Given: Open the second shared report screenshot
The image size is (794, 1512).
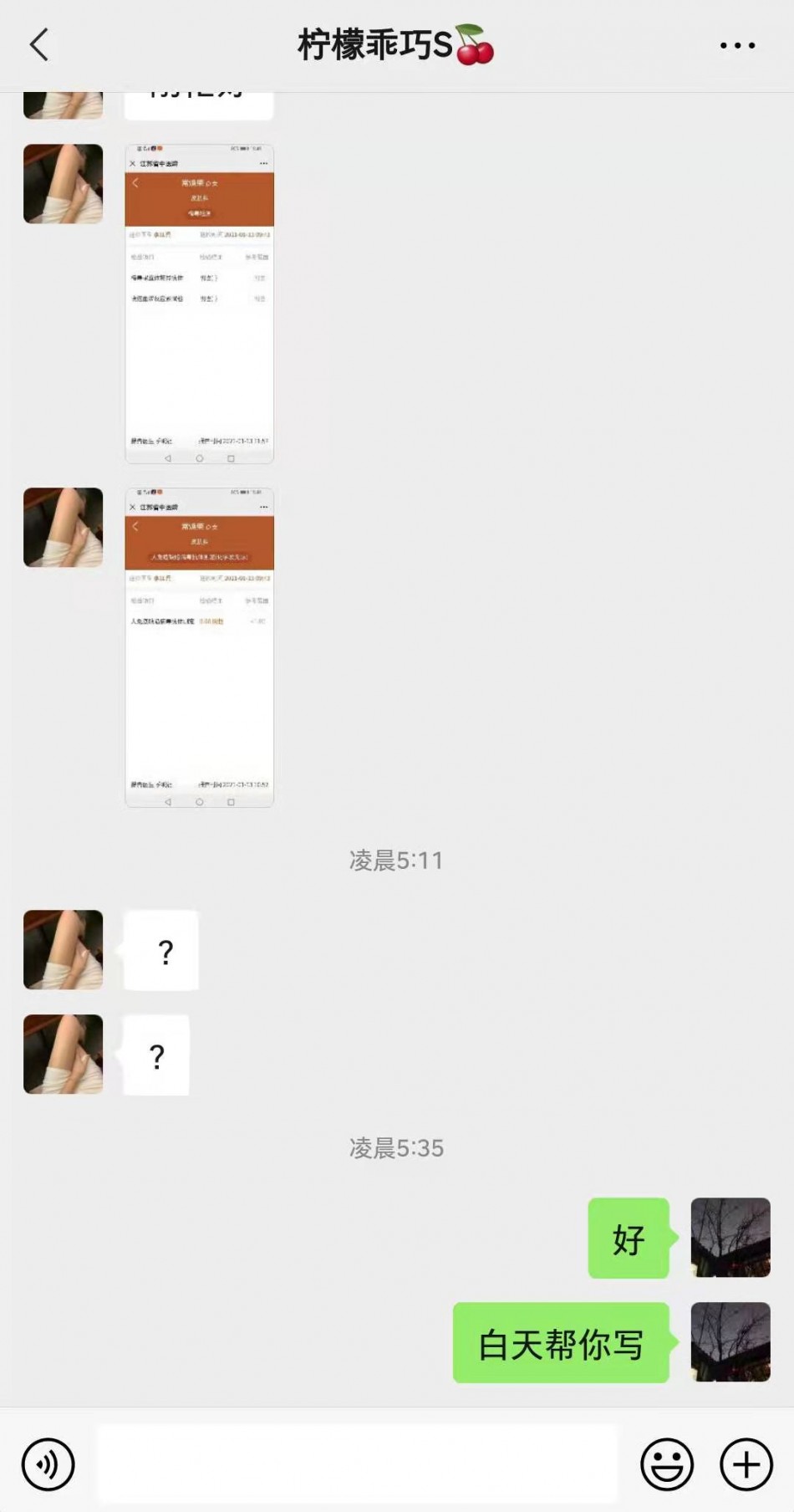Looking at the screenshot, I should [x=199, y=647].
